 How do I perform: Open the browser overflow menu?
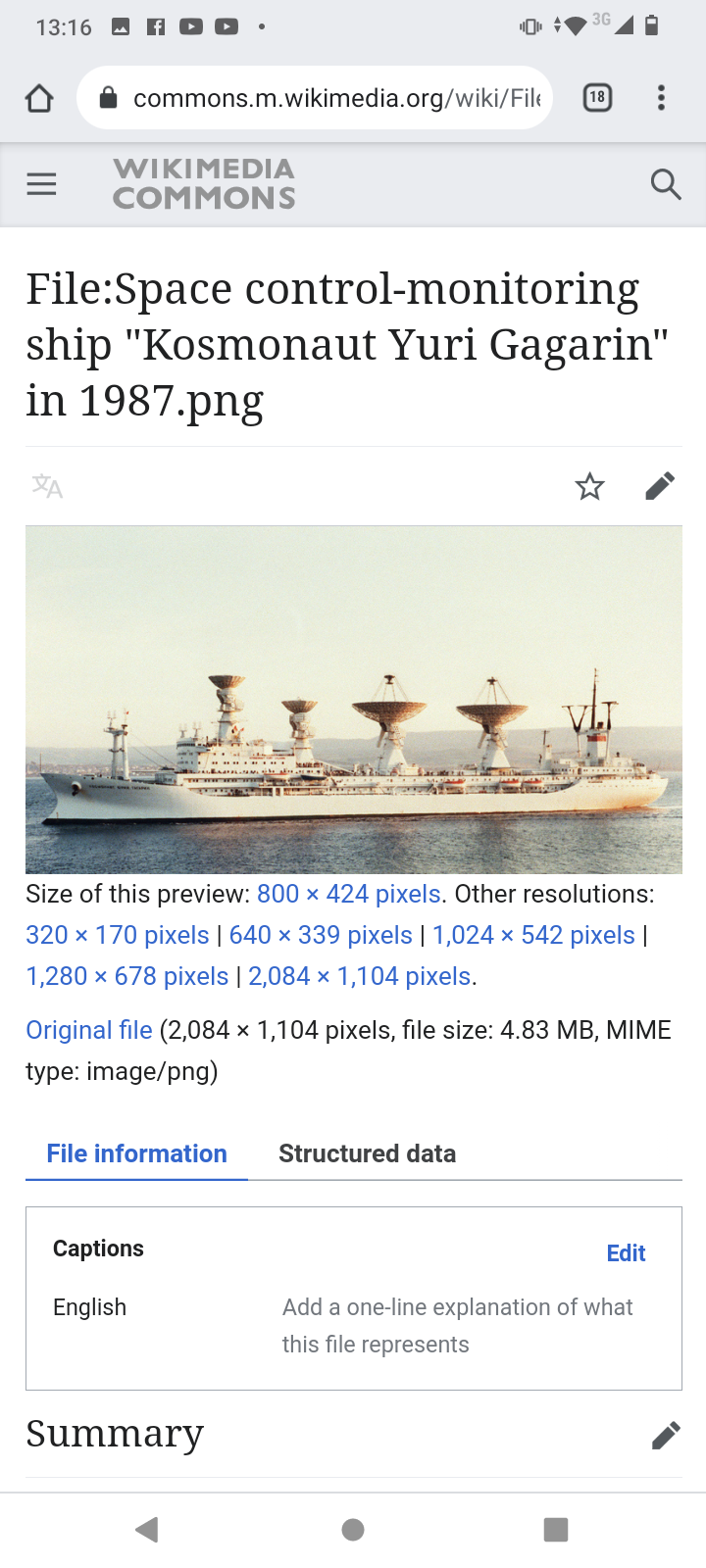(x=662, y=98)
